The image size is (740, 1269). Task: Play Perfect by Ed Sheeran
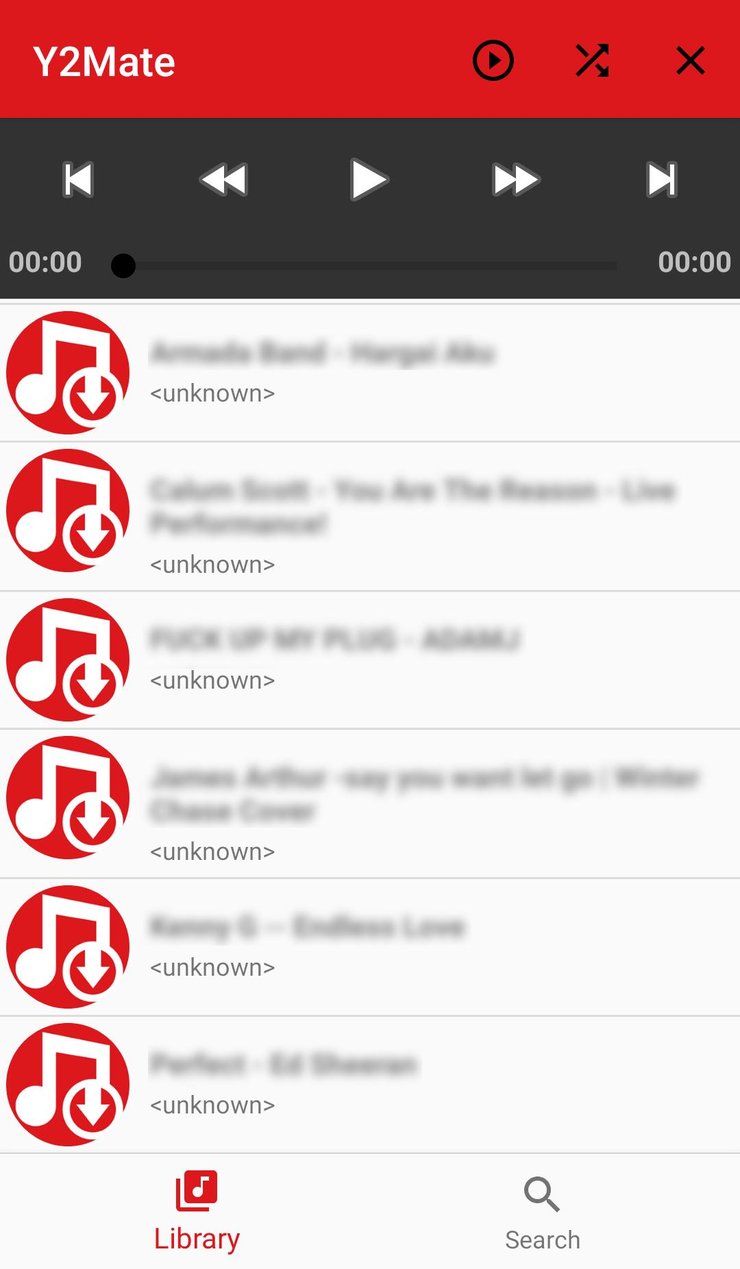(370, 1085)
